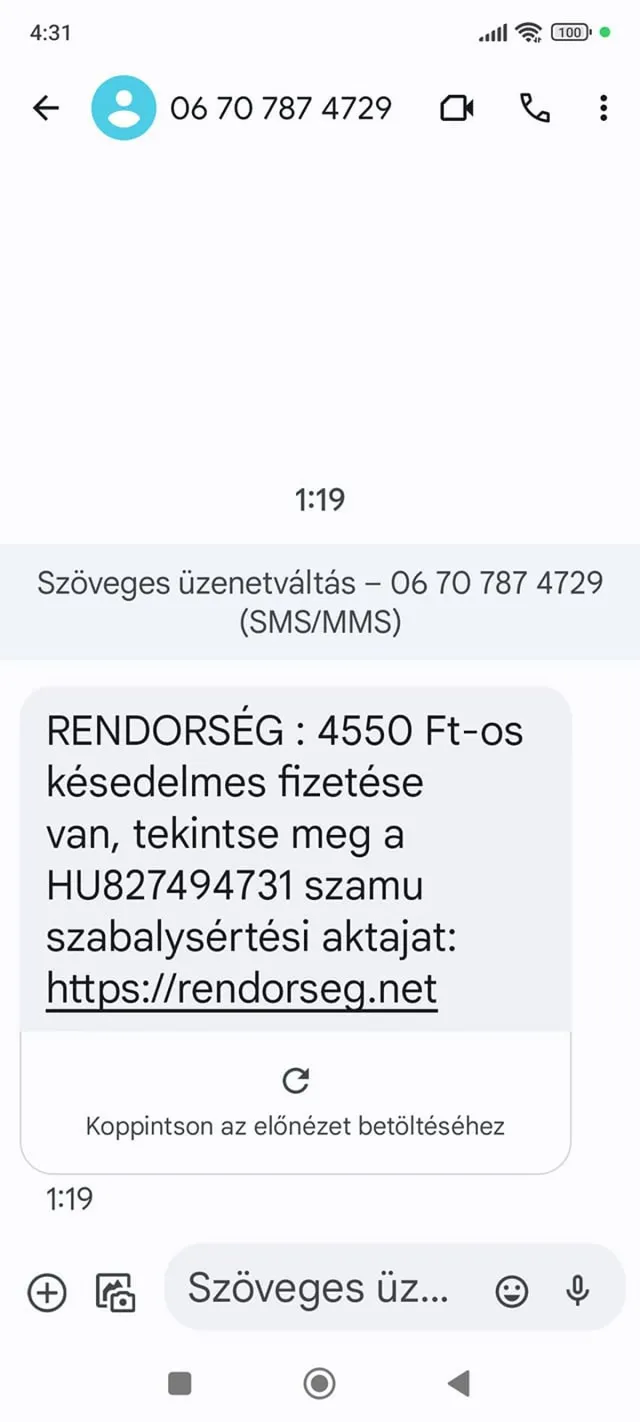Open the plus attachment menu
Viewport: 640px width, 1422px height.
tap(46, 1293)
